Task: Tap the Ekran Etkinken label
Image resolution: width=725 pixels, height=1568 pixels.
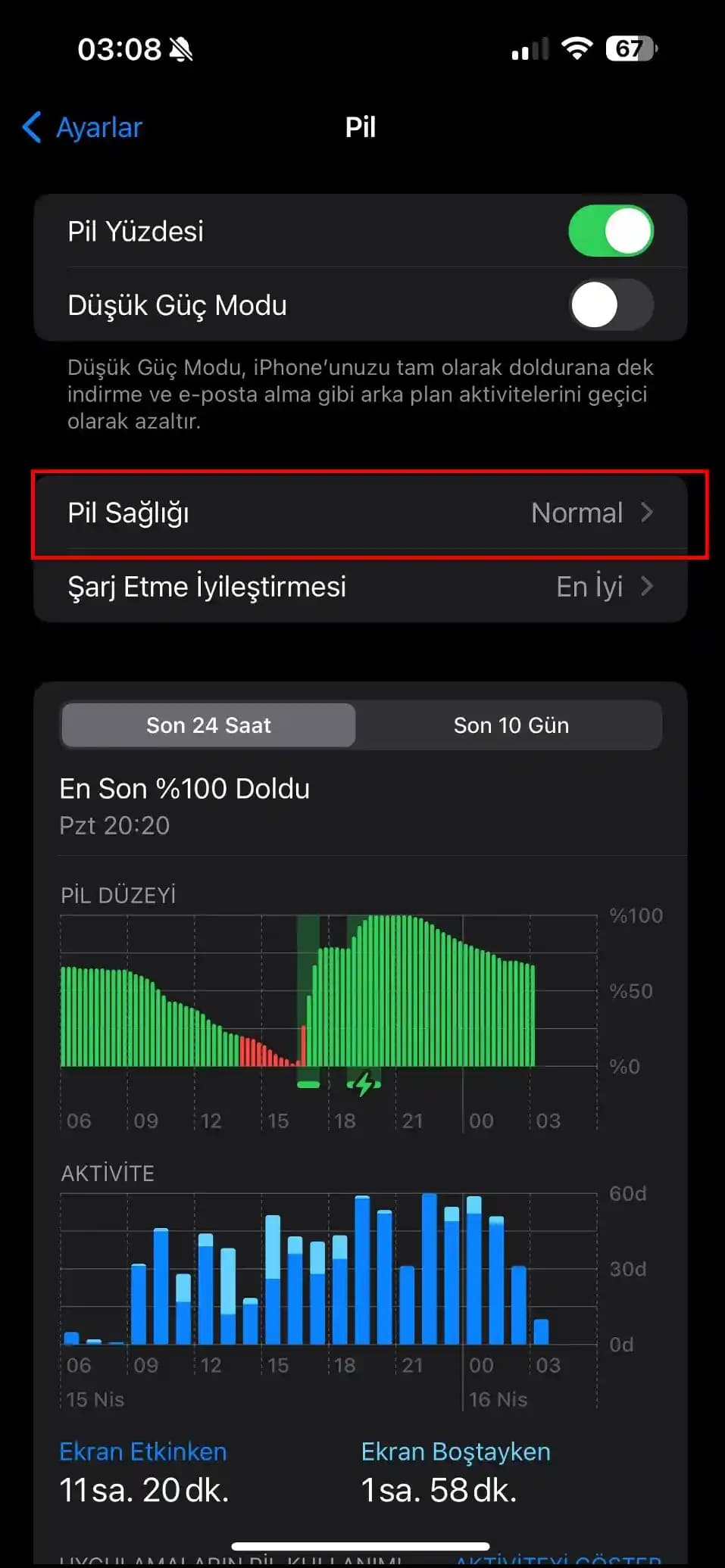Action: [142, 1451]
